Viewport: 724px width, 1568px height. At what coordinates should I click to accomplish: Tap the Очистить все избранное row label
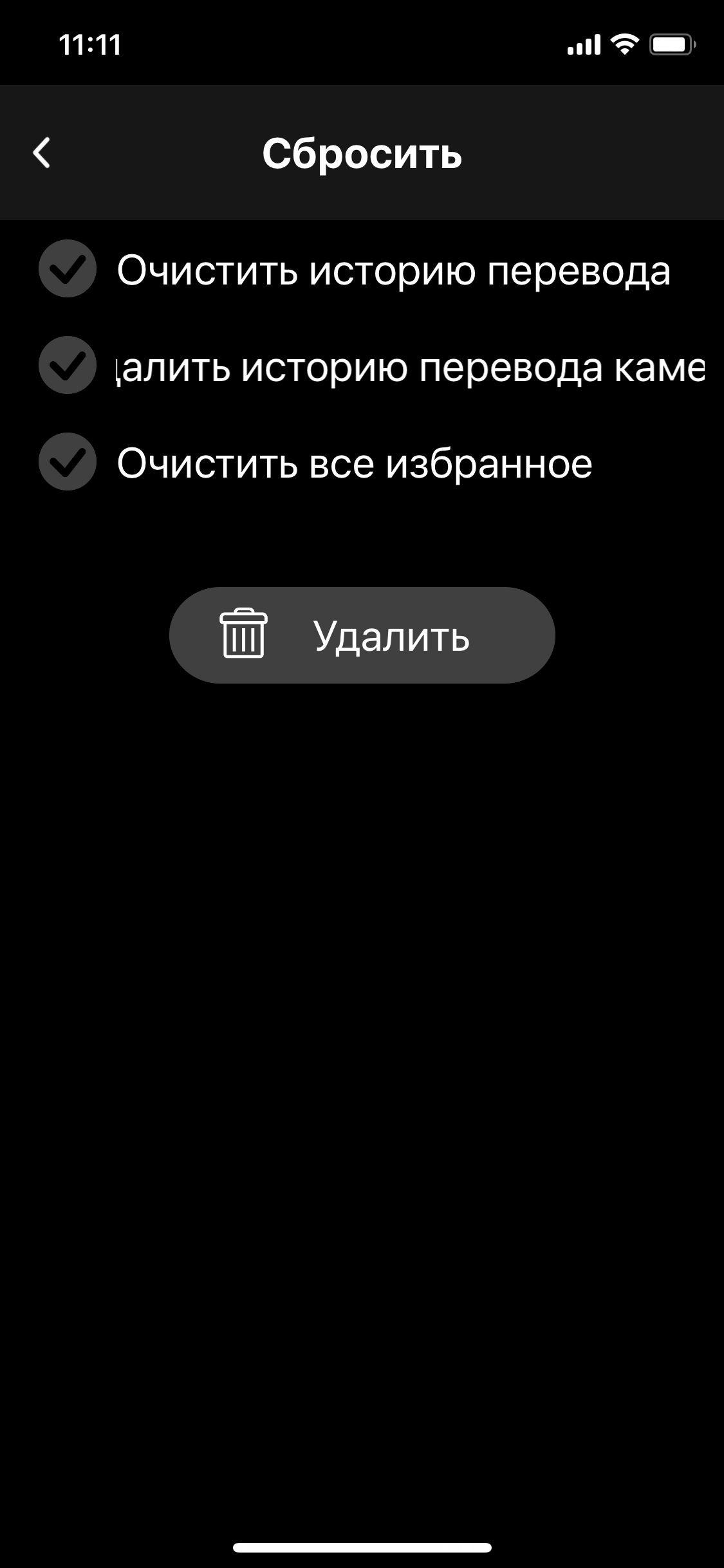pyautogui.click(x=356, y=462)
